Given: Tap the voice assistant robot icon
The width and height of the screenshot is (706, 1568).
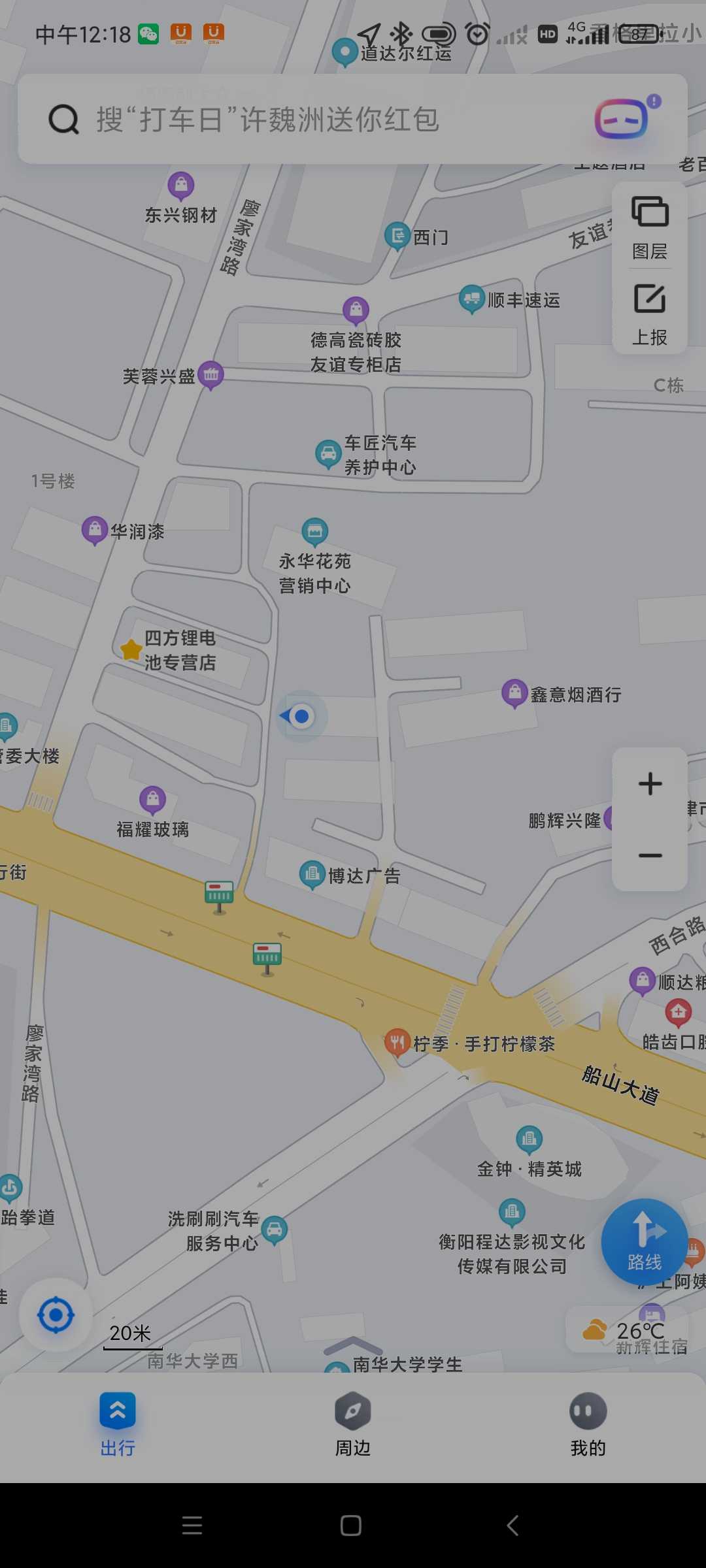Looking at the screenshot, I should tap(622, 119).
